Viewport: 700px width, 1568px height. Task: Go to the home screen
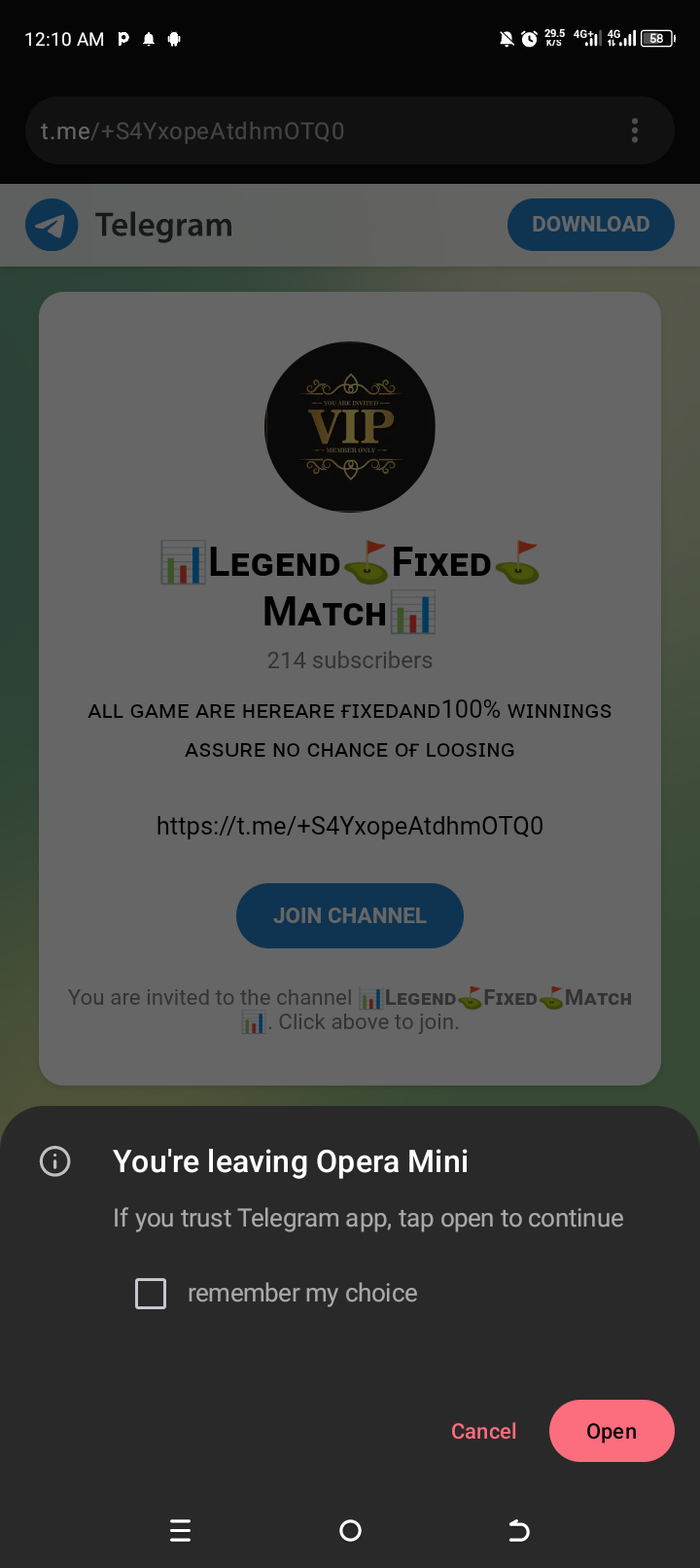point(350,1531)
